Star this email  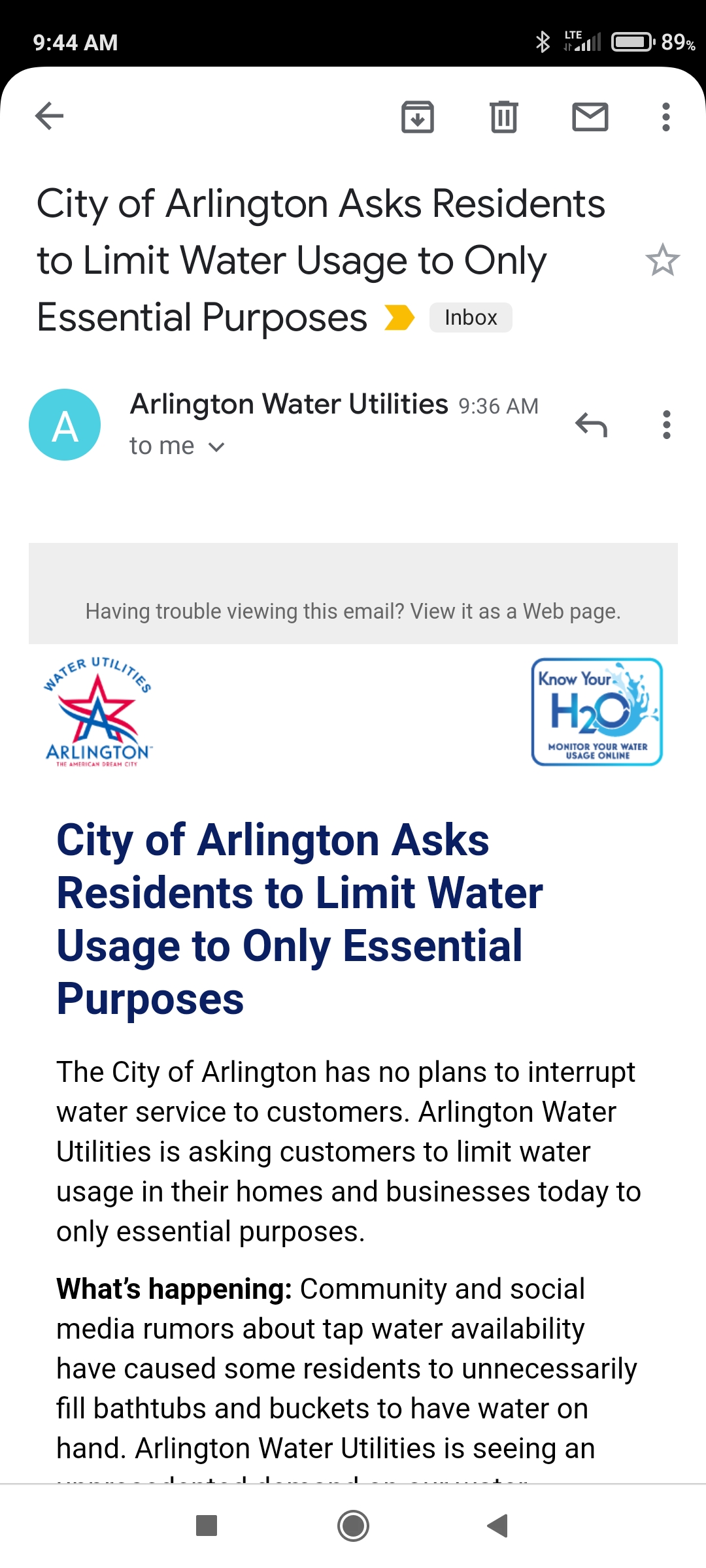(663, 260)
